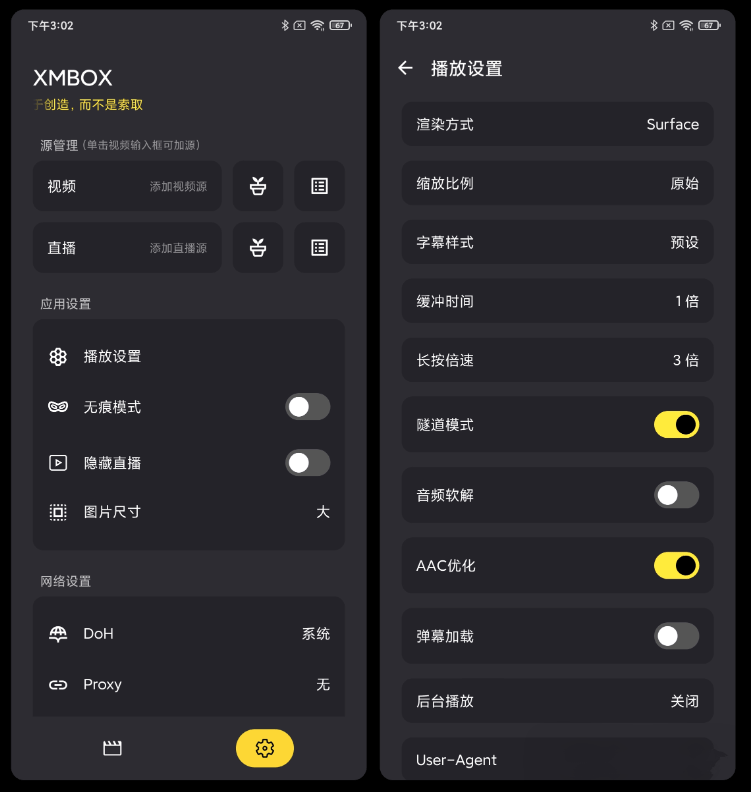
Task: Open the DoH globe icon
Action: tap(57, 633)
